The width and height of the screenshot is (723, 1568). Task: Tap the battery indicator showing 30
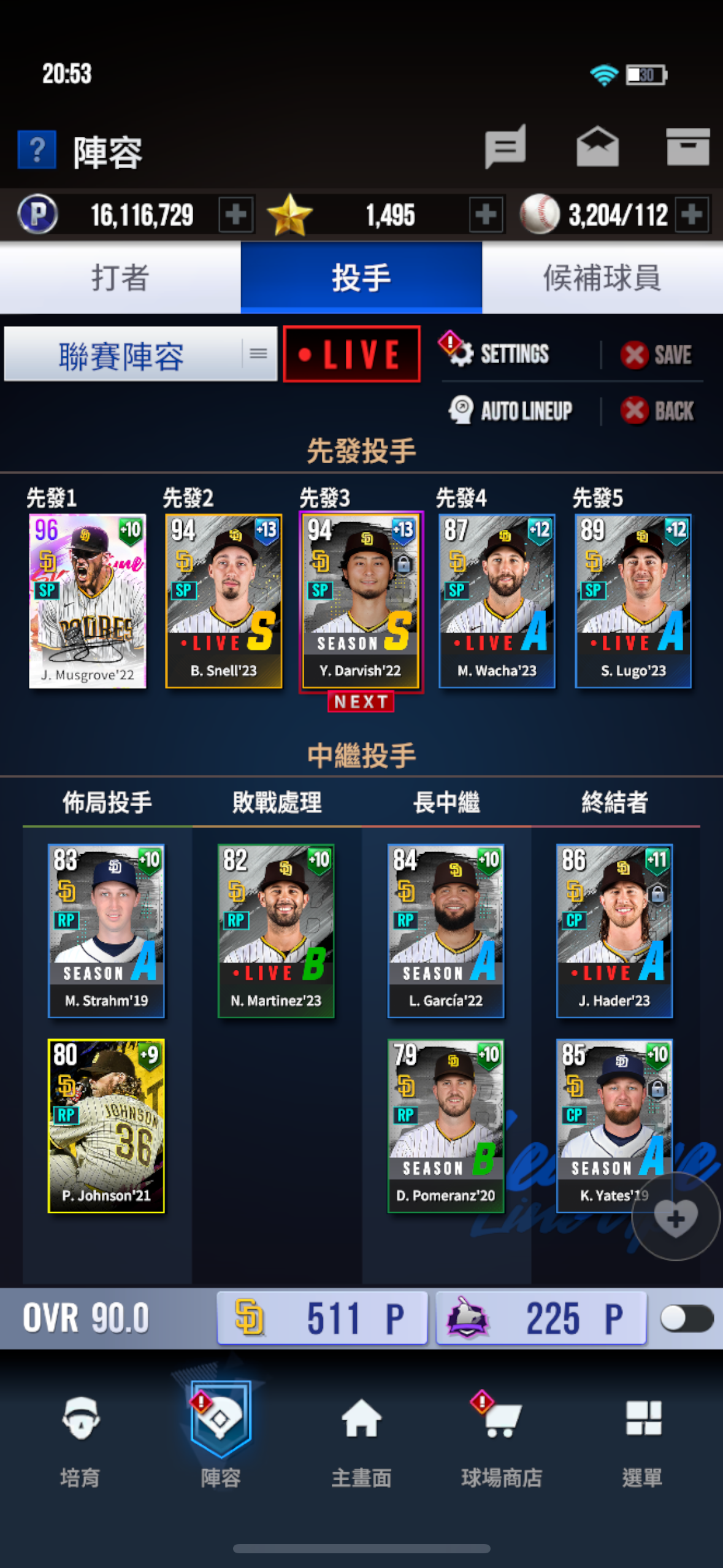click(x=646, y=74)
